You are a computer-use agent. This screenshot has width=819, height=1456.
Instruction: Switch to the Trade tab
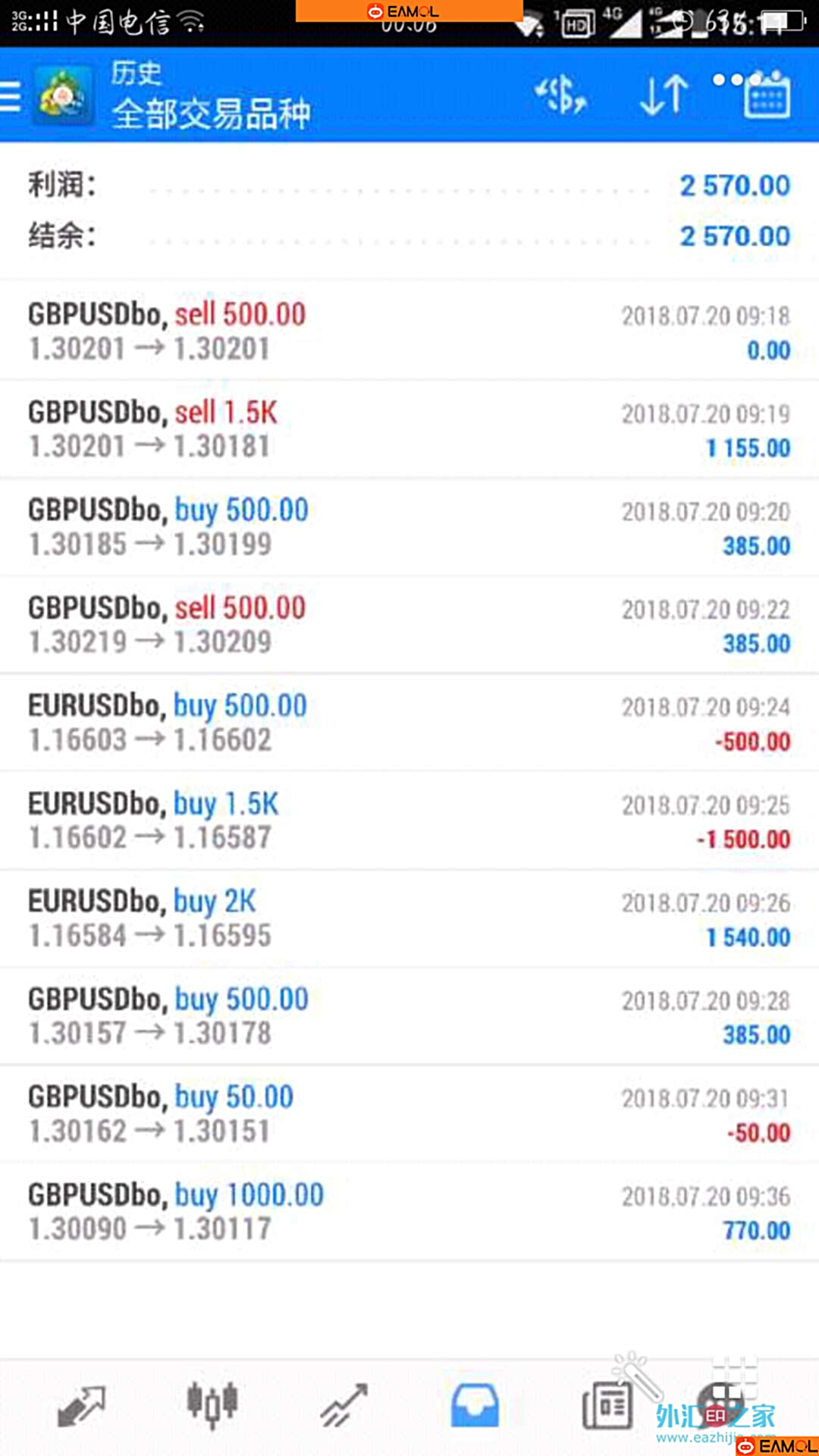(x=344, y=1405)
